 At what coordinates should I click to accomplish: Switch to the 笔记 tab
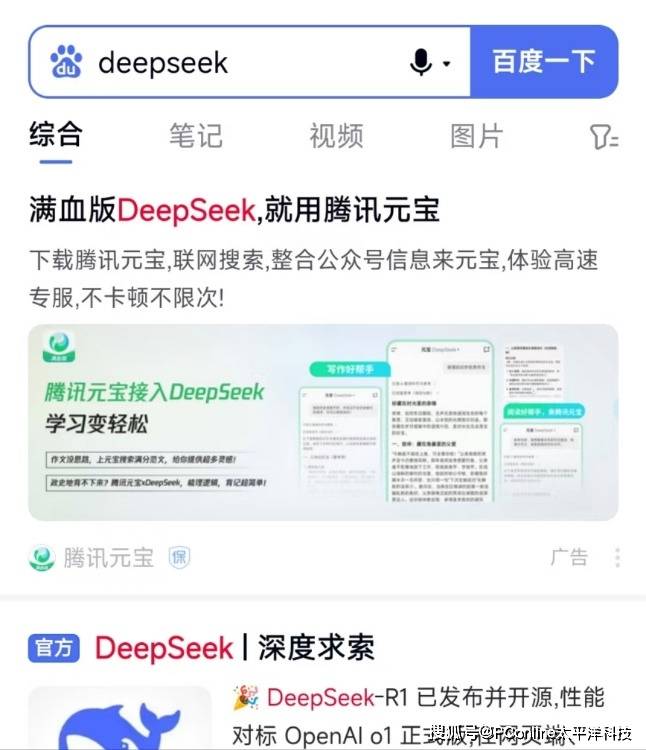[195, 136]
